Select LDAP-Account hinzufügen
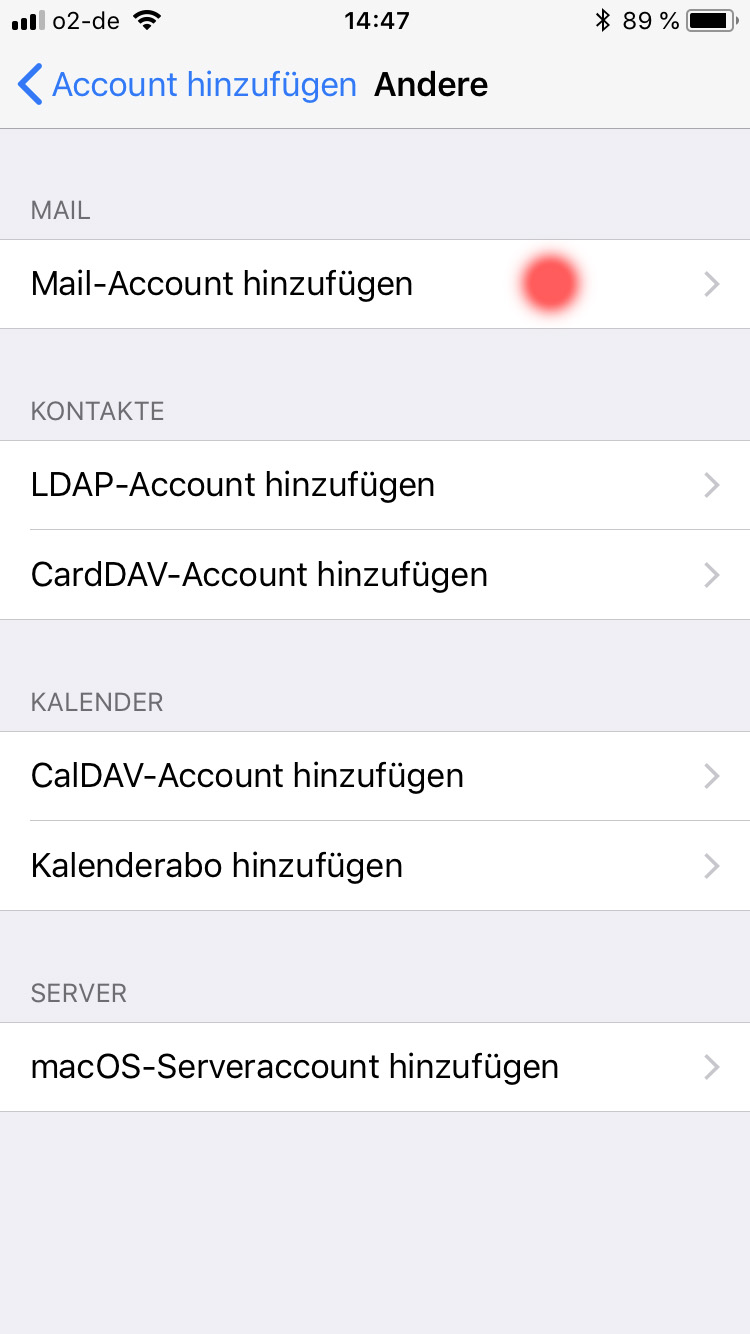 [375, 485]
